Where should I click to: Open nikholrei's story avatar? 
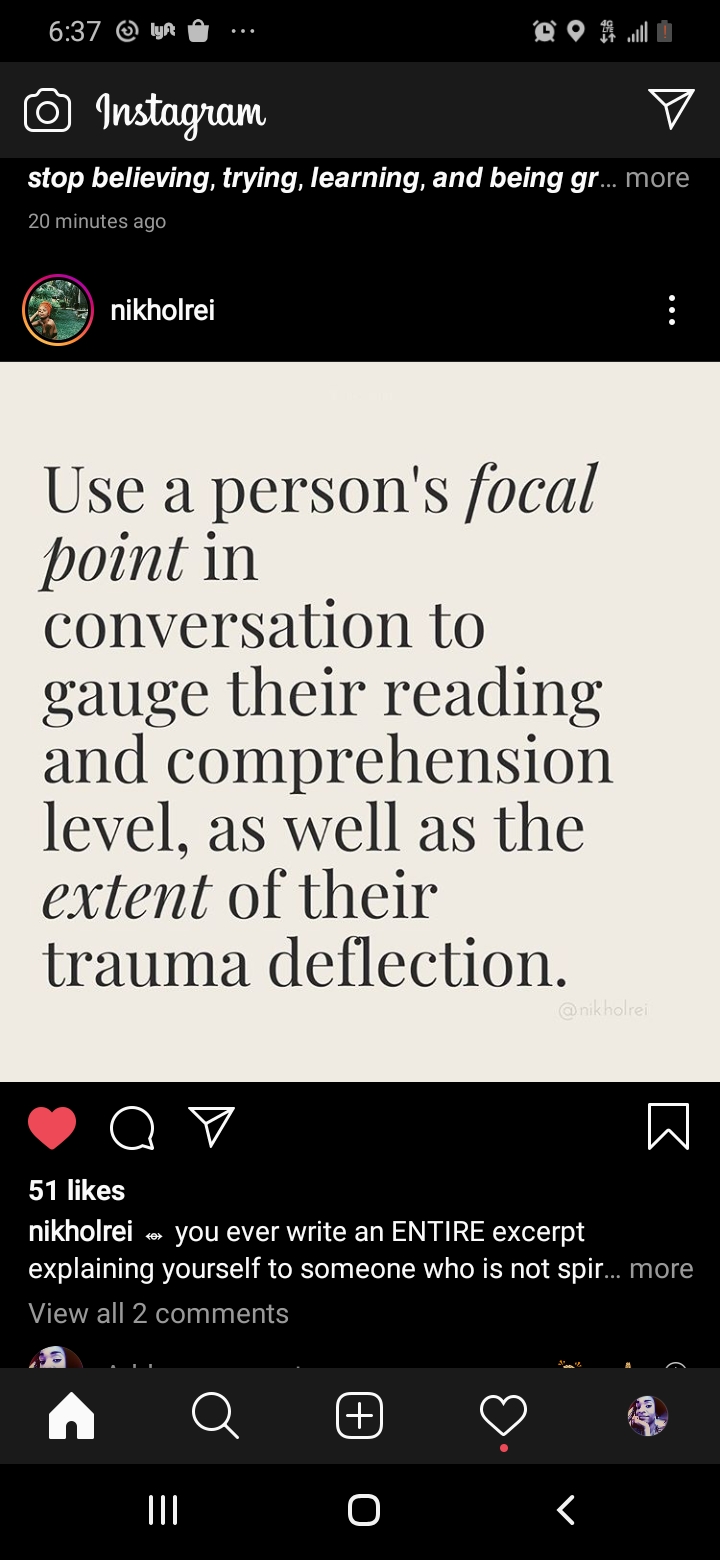pyautogui.click(x=58, y=310)
